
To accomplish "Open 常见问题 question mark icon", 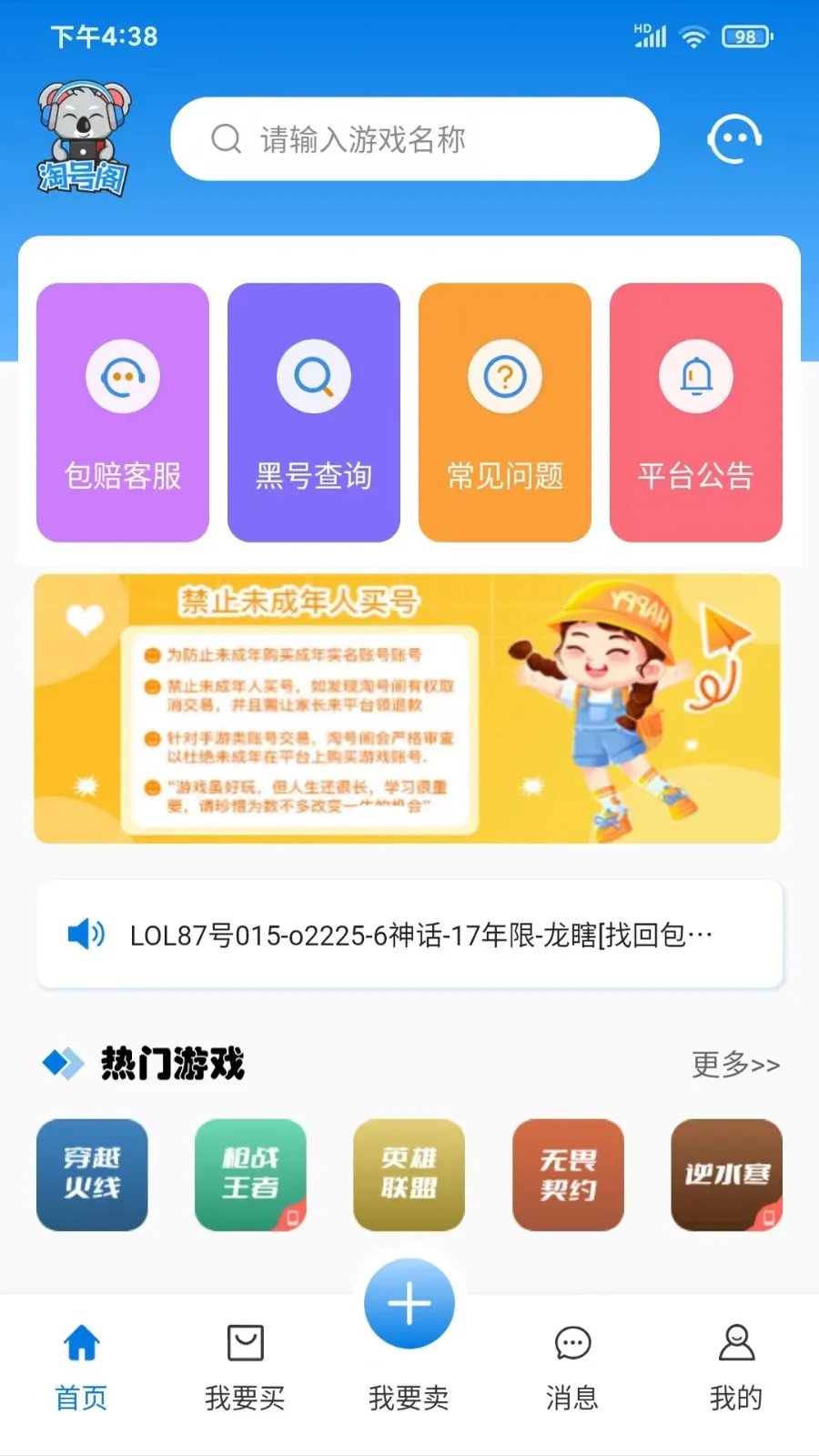I will click(x=504, y=376).
